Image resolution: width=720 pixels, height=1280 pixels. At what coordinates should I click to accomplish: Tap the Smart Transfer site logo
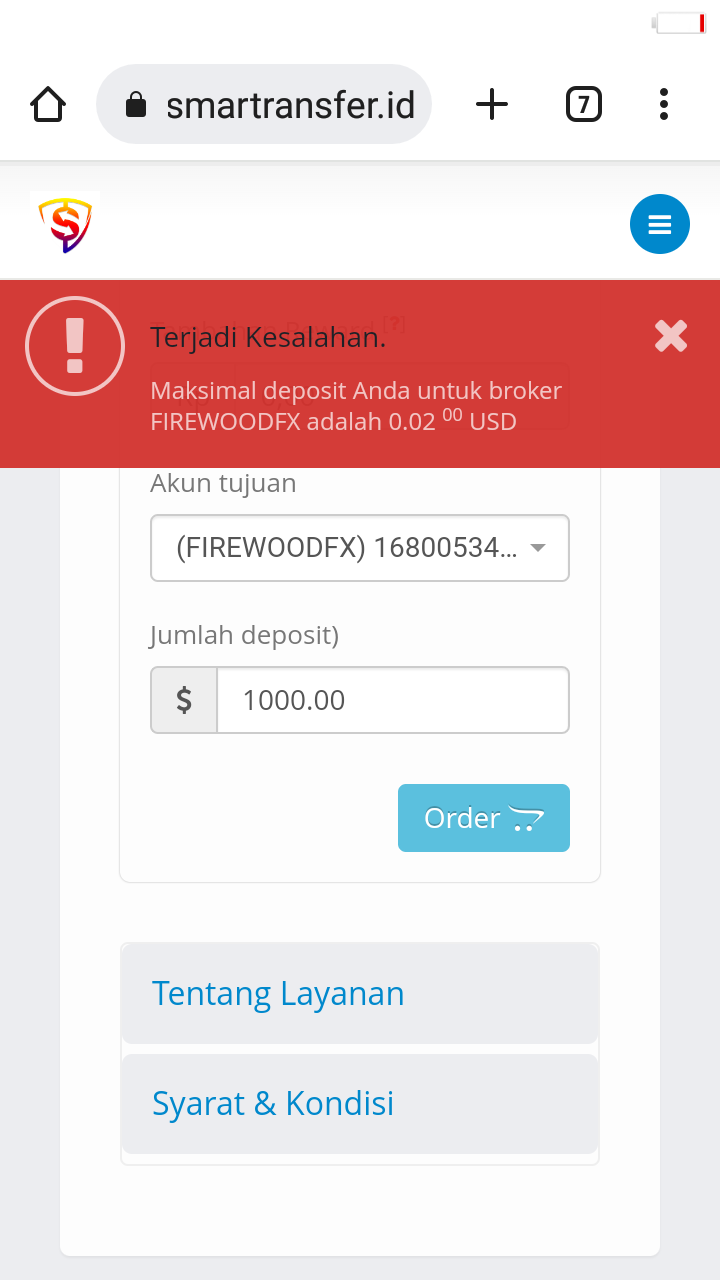coord(65,224)
